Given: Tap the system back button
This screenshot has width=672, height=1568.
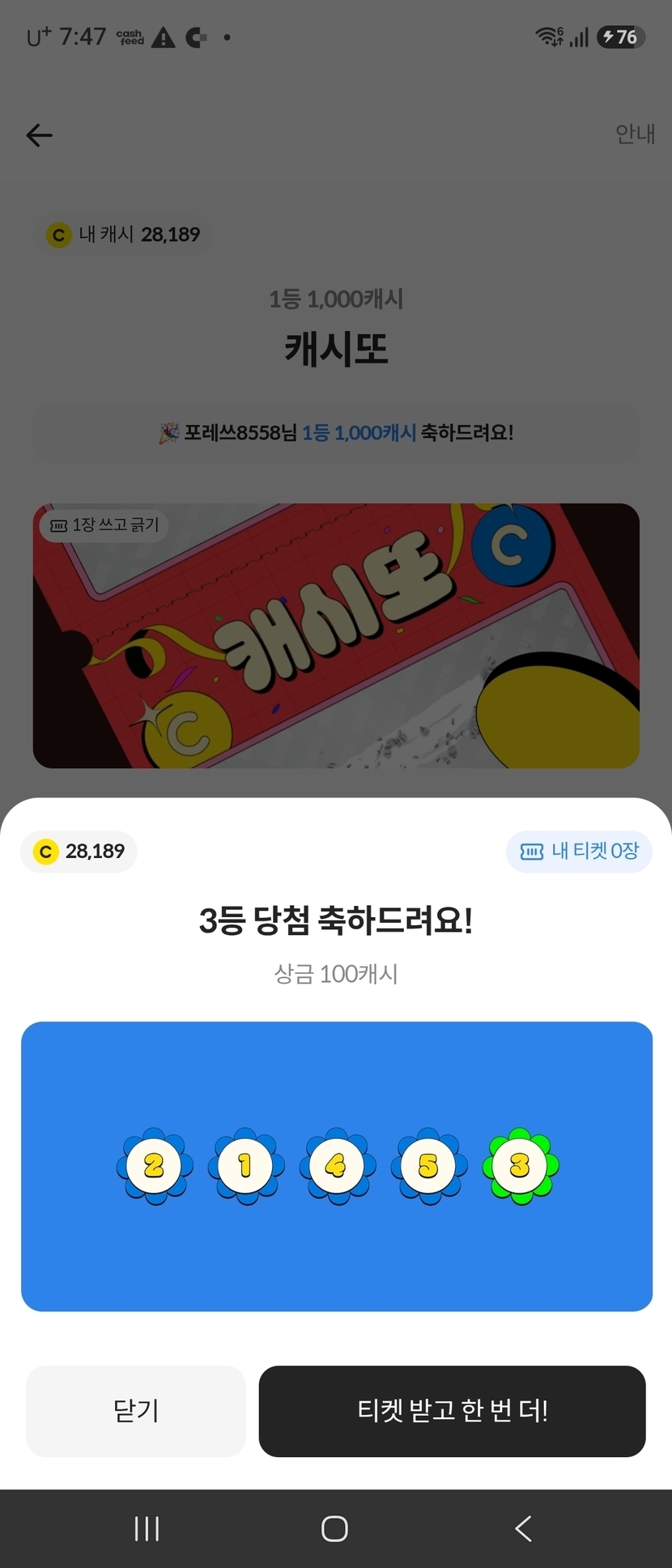Looking at the screenshot, I should tap(524, 1528).
